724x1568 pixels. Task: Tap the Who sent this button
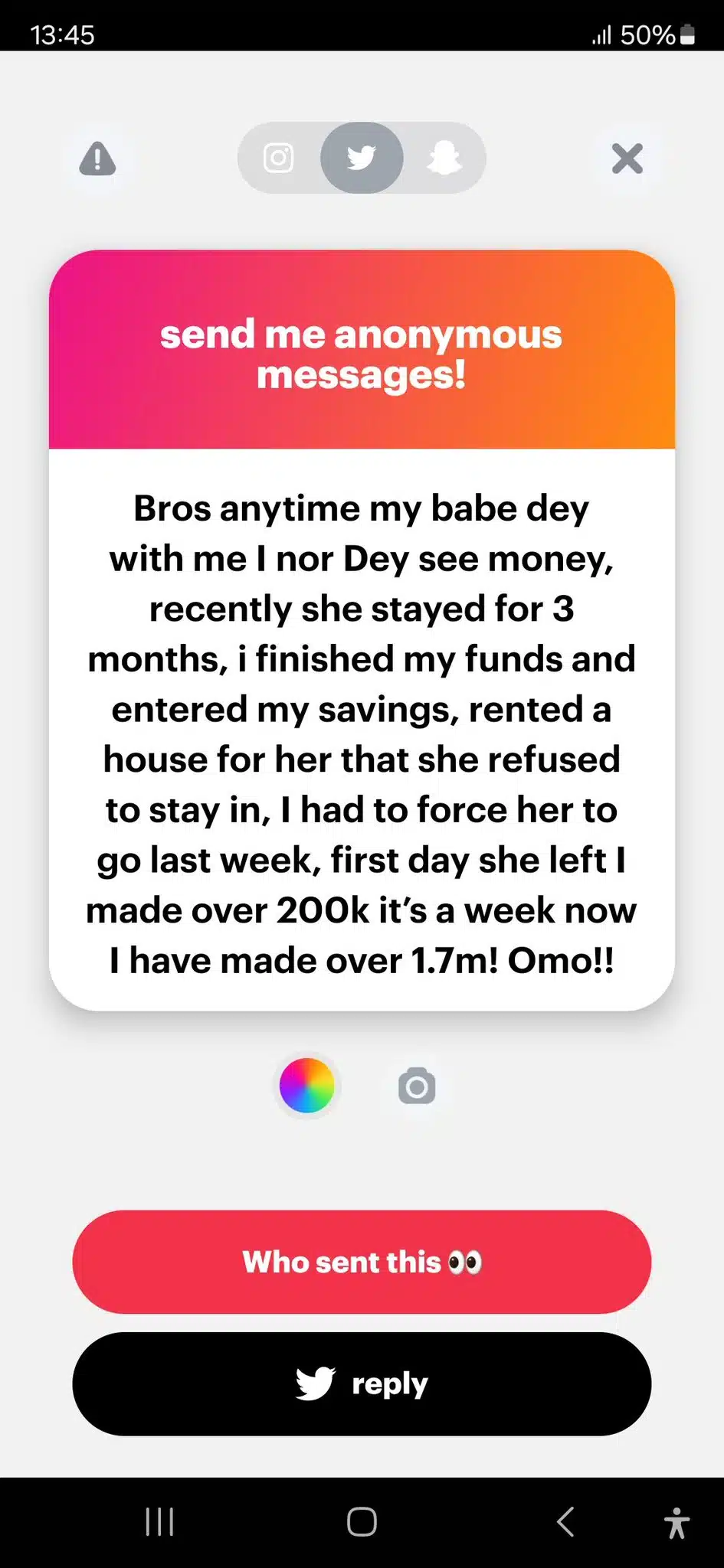pyautogui.click(x=362, y=1262)
